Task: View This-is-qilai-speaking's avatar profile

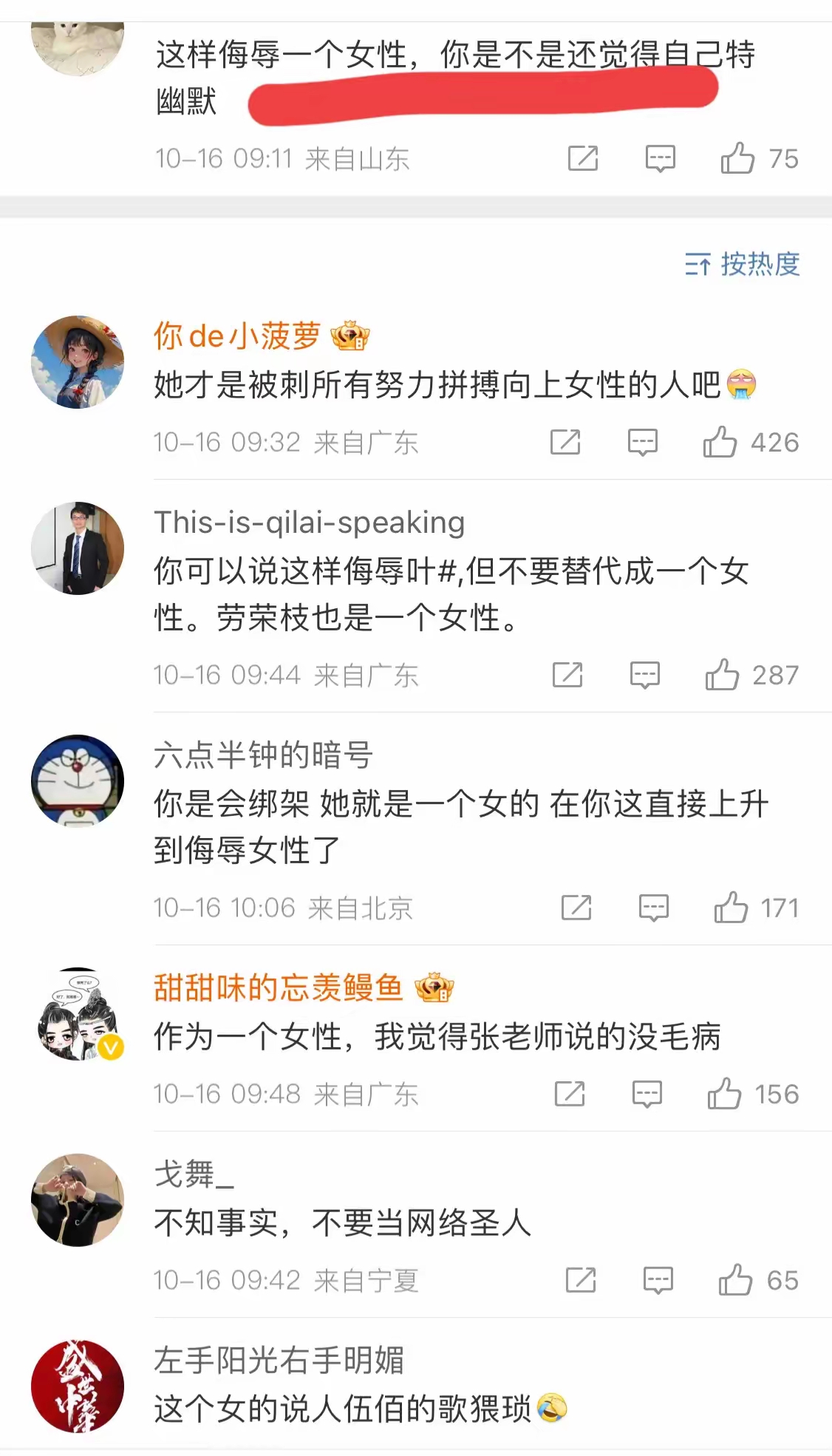Action: coord(78,548)
